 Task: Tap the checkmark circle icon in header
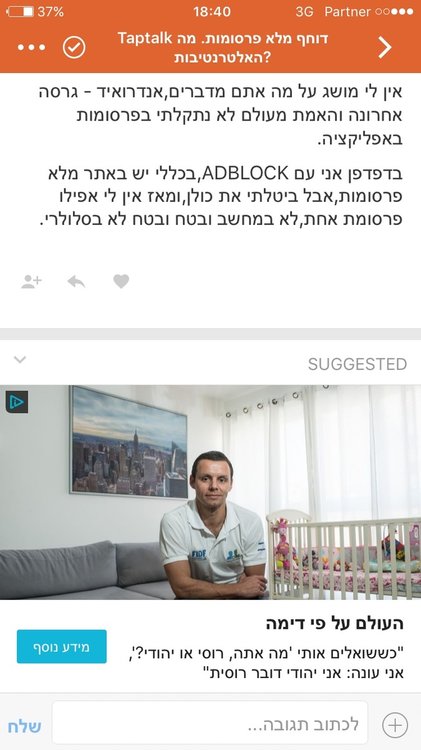[74, 47]
